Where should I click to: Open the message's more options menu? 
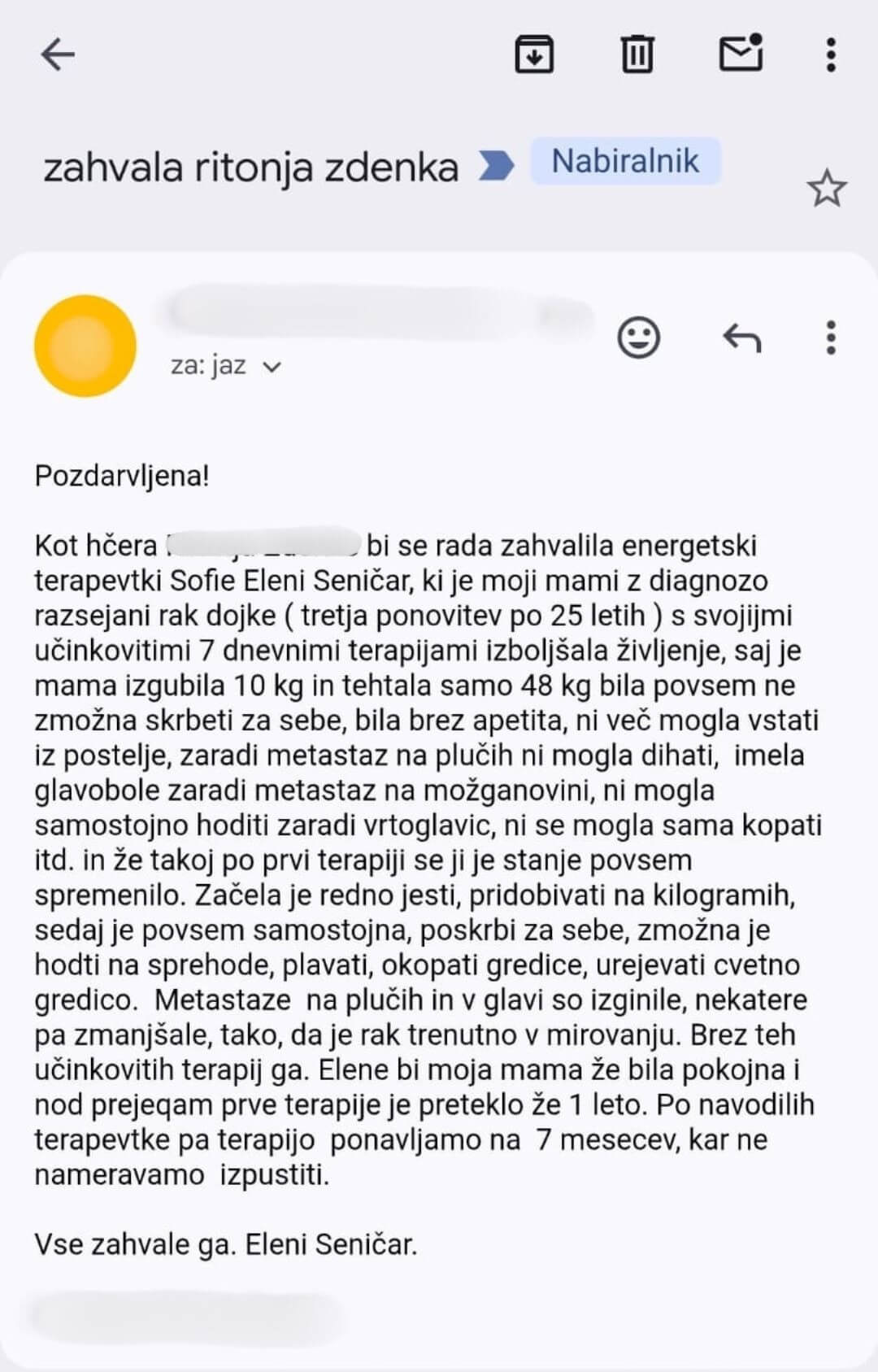(830, 337)
